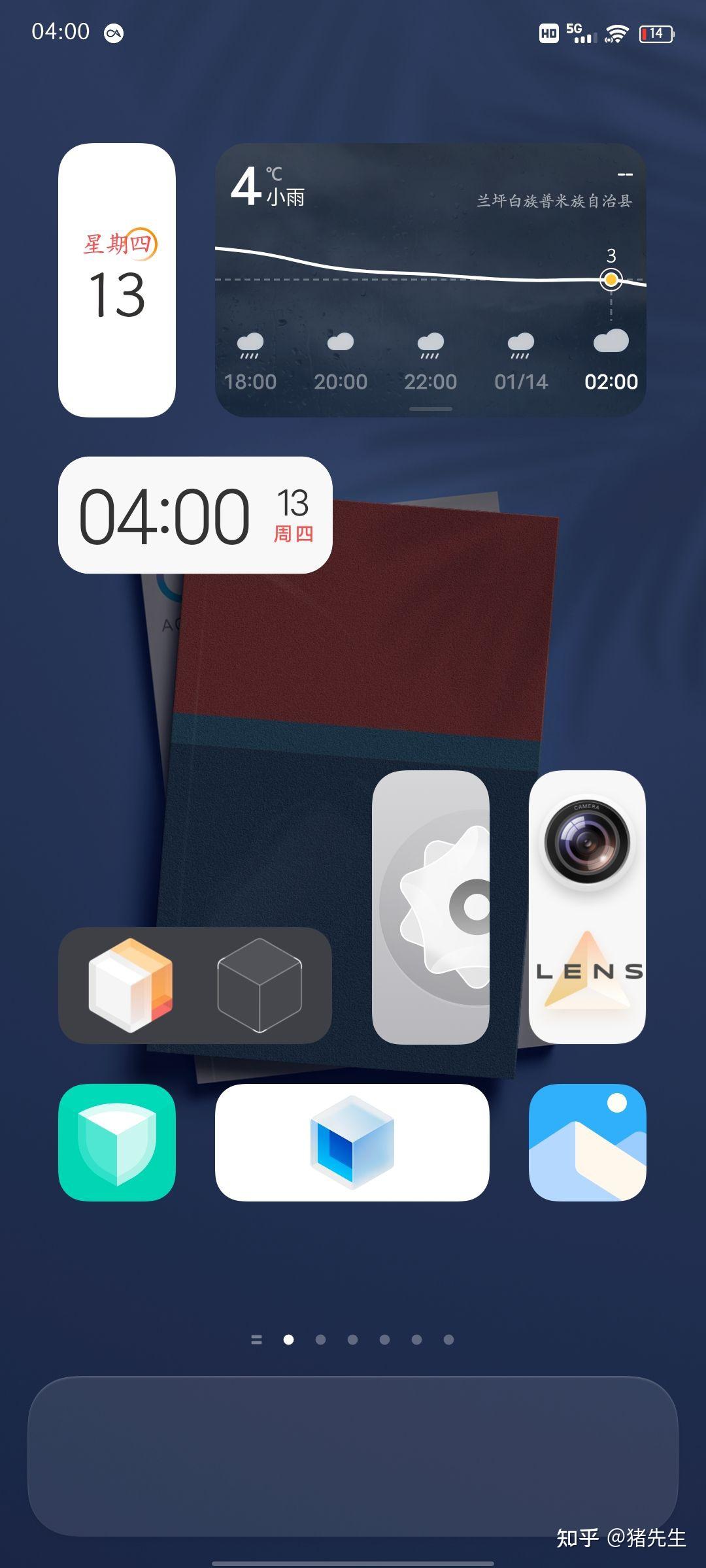706x1568 pixels.
Task: Open the weather widget for 兰坪白族普米族自治县
Action: point(430,280)
